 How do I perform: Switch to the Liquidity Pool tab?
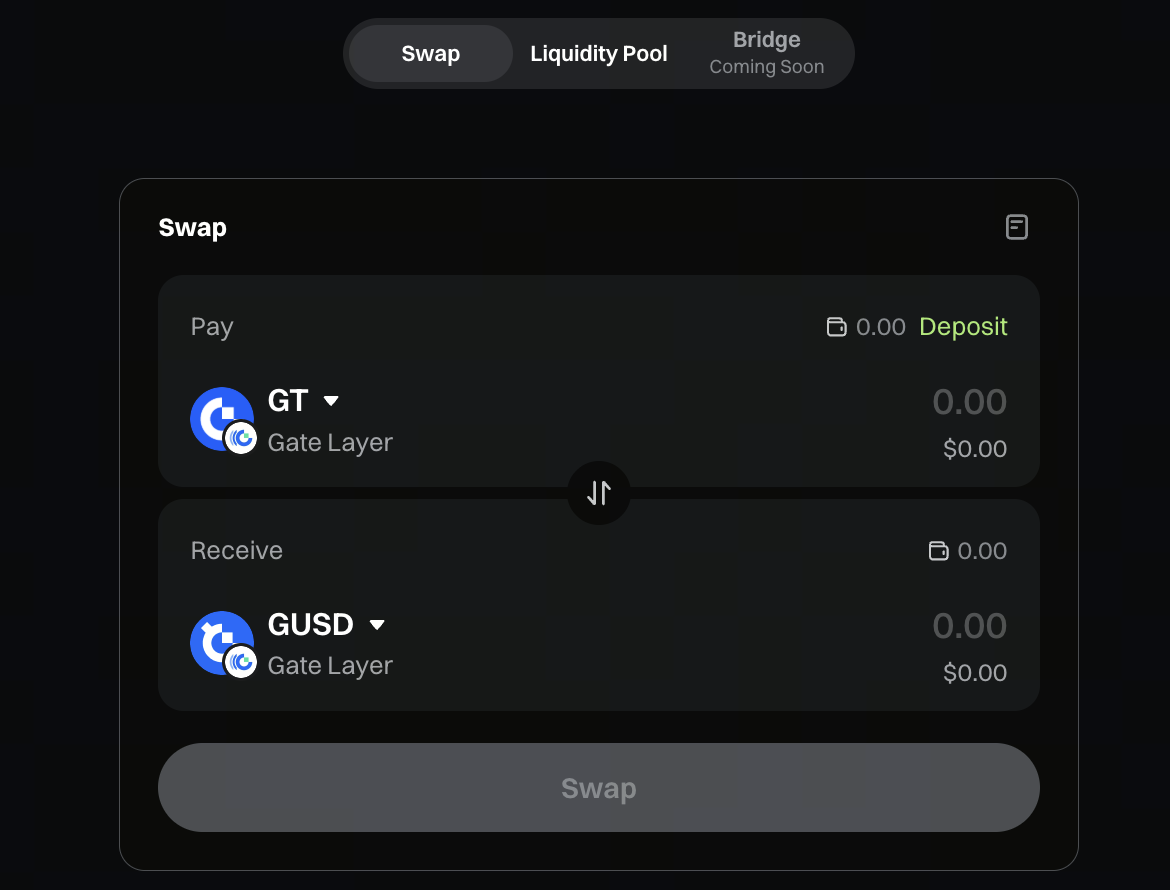tap(598, 54)
